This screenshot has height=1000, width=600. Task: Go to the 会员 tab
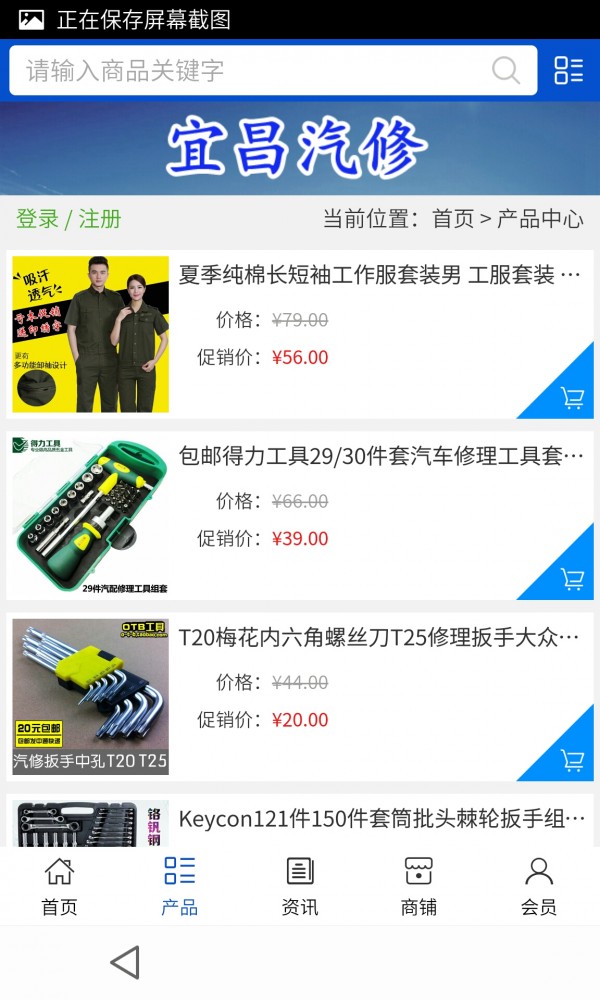pos(539,886)
